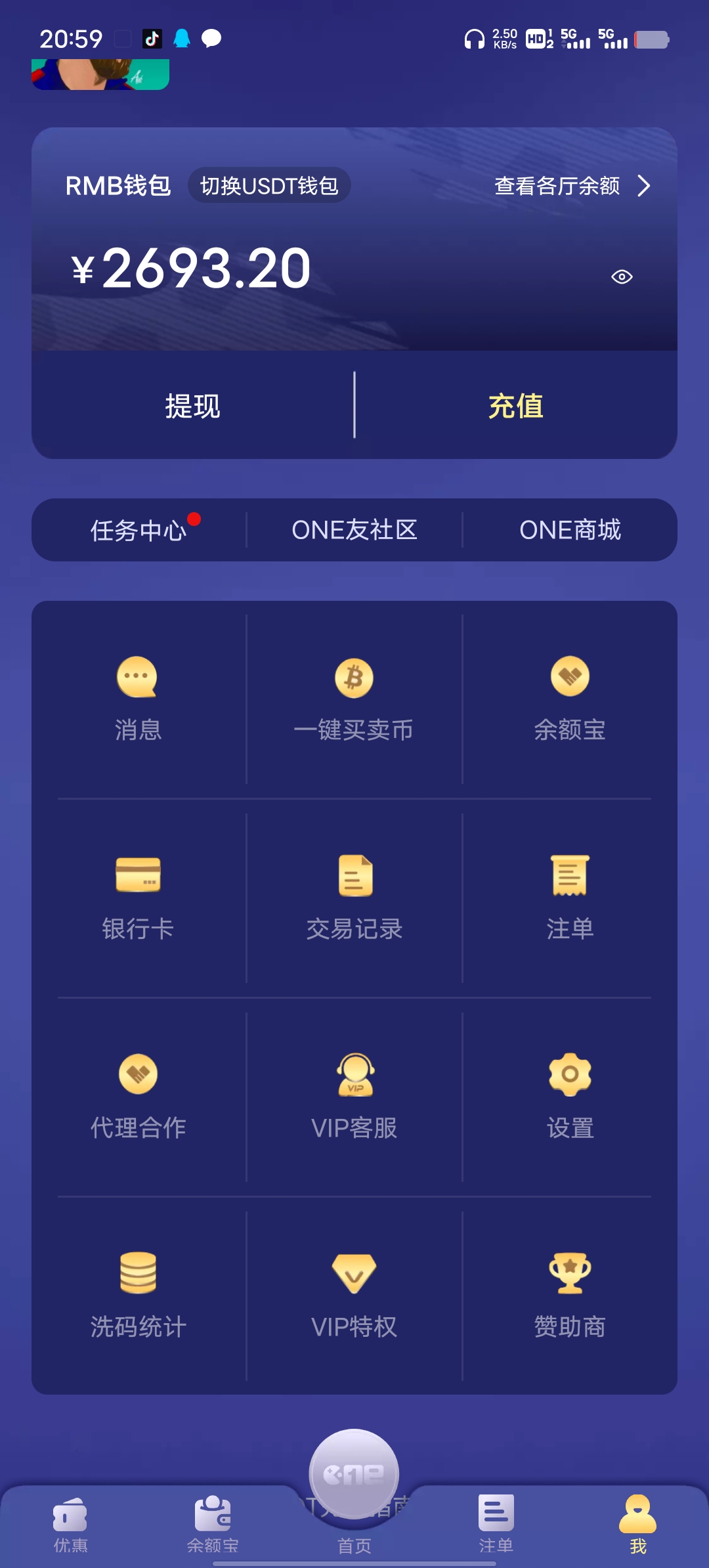Open 一键买卖币 coin trading

354,699
